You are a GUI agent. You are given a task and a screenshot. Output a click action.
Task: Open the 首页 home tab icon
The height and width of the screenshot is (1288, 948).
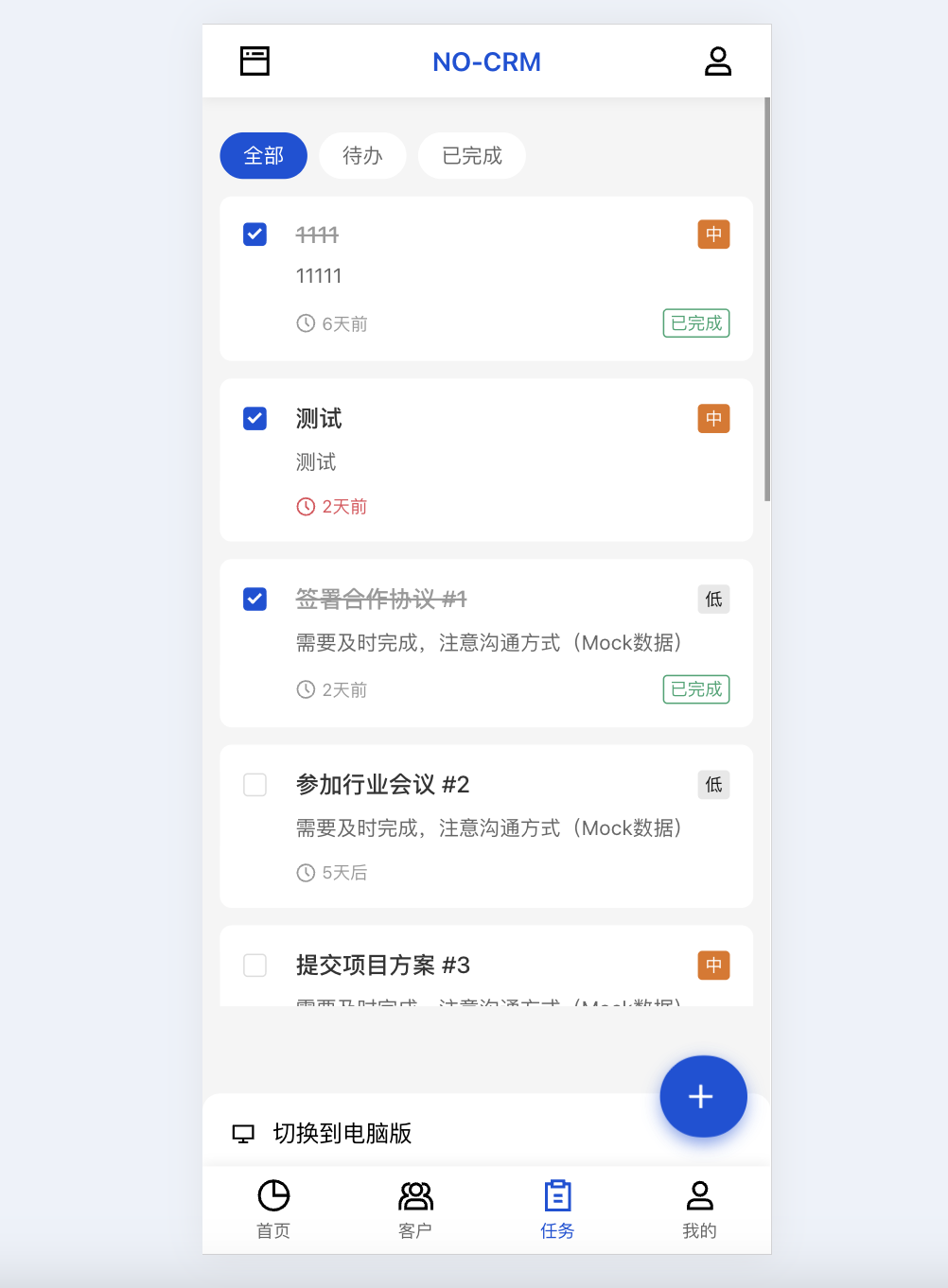coord(272,1196)
